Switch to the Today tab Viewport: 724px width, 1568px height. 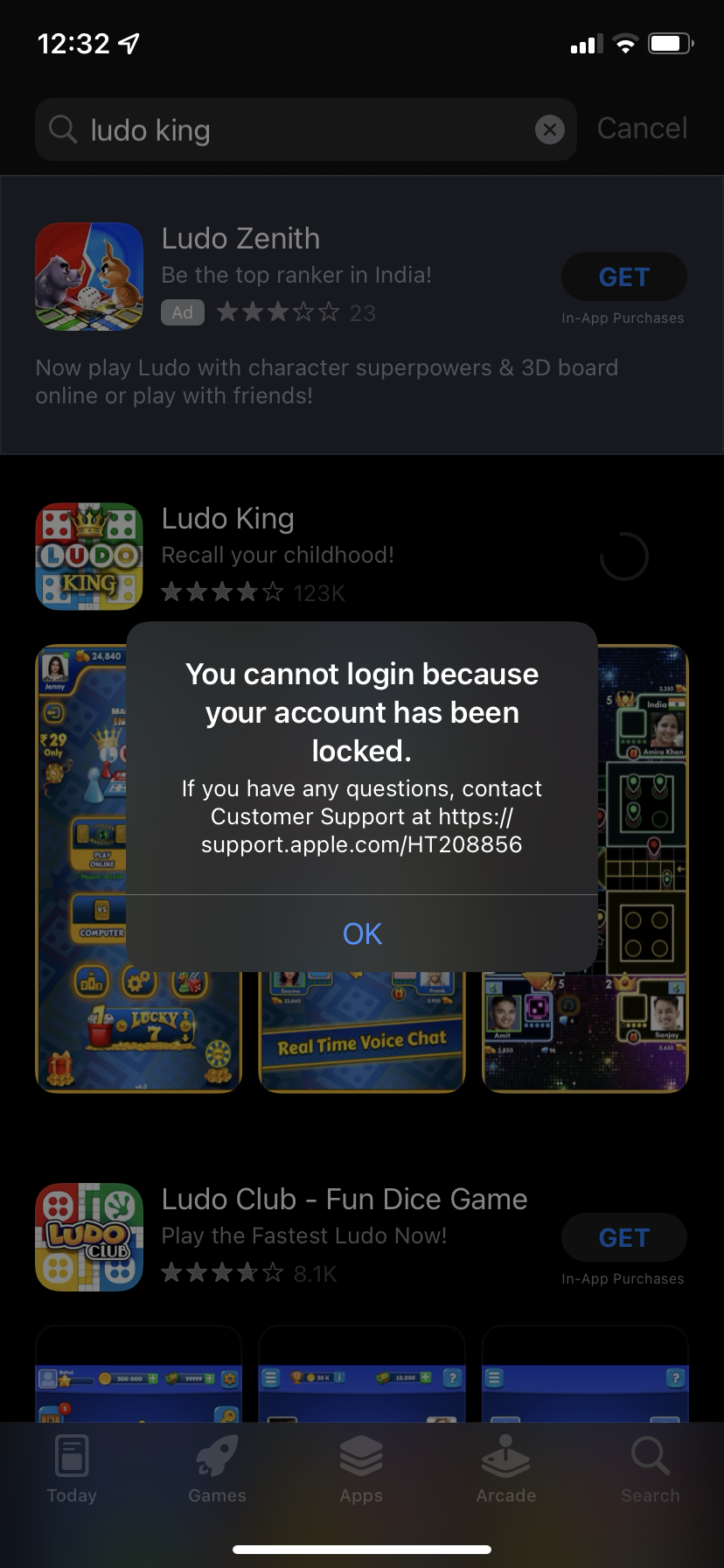pyautogui.click(x=72, y=1470)
